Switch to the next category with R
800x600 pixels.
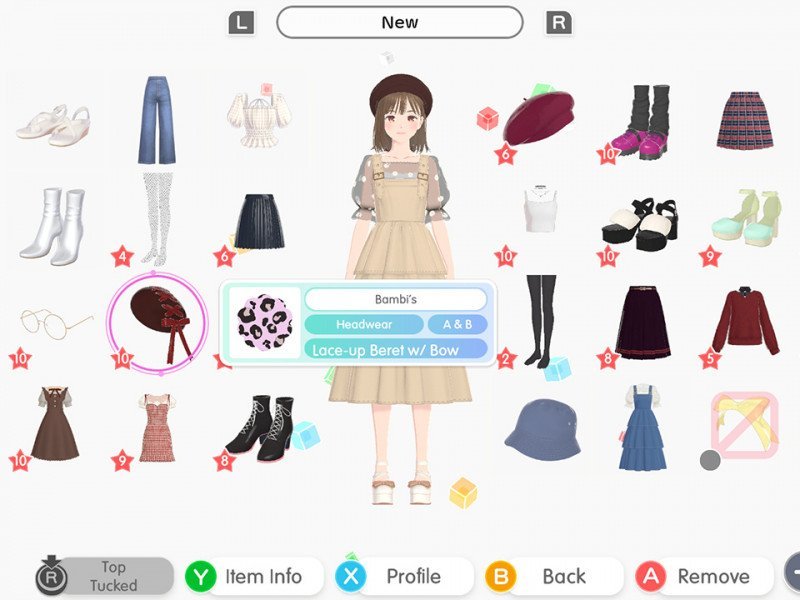tap(558, 22)
